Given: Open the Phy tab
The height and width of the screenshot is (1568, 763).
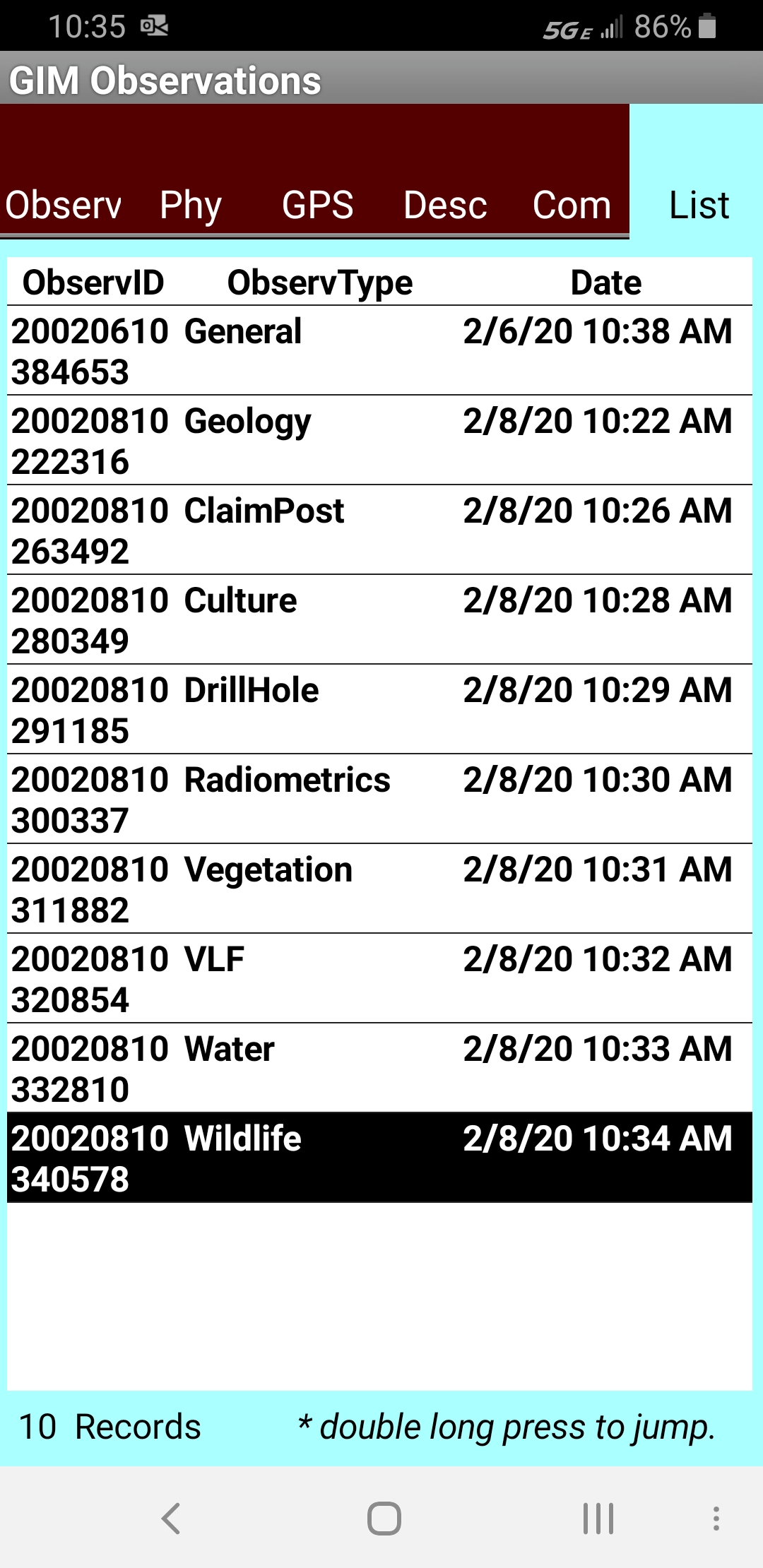Looking at the screenshot, I should [191, 206].
